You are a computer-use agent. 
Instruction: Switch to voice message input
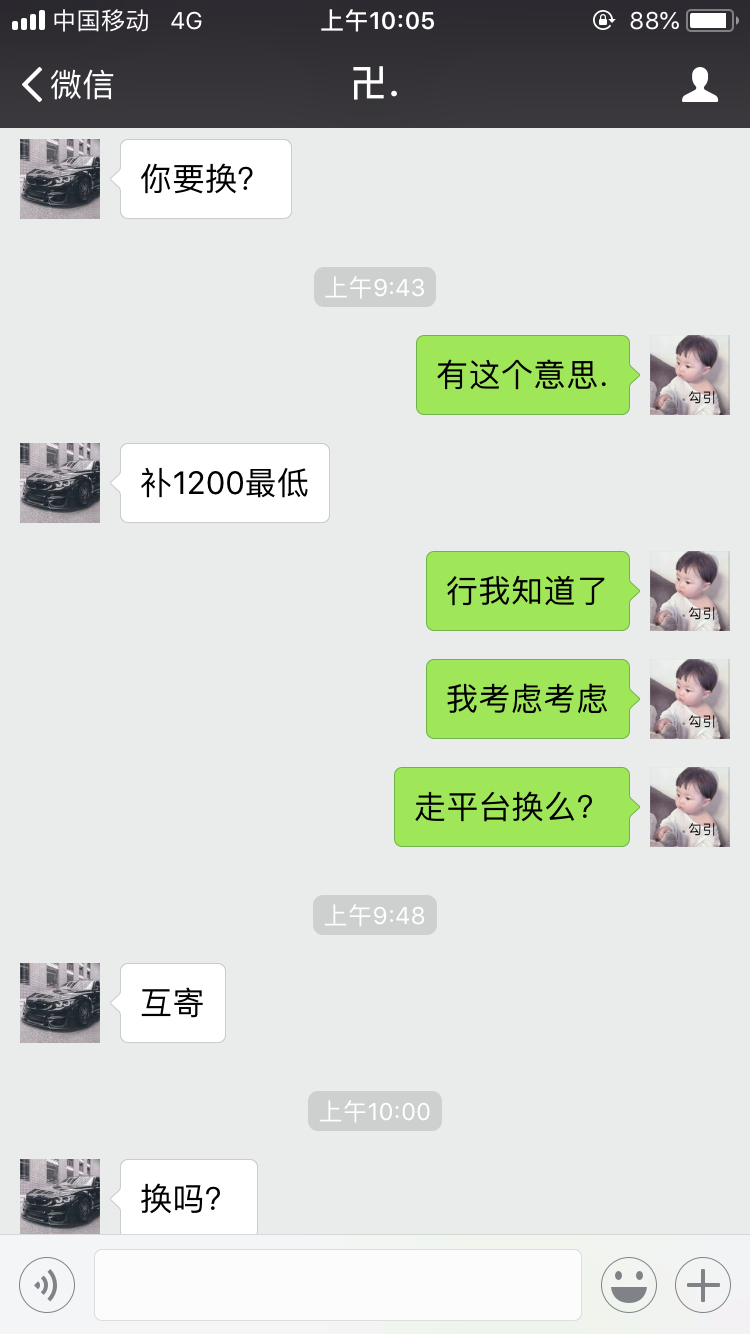47,1284
